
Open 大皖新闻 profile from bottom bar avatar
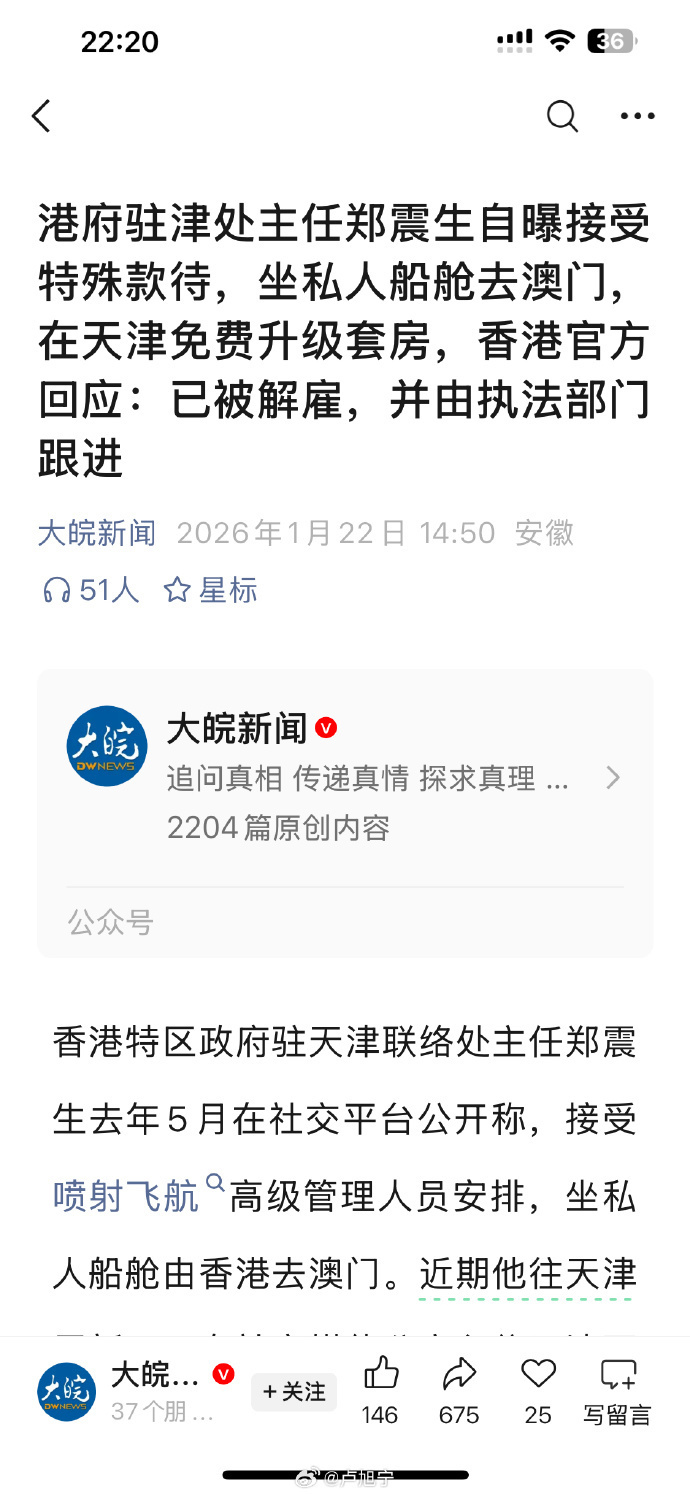click(67, 1391)
